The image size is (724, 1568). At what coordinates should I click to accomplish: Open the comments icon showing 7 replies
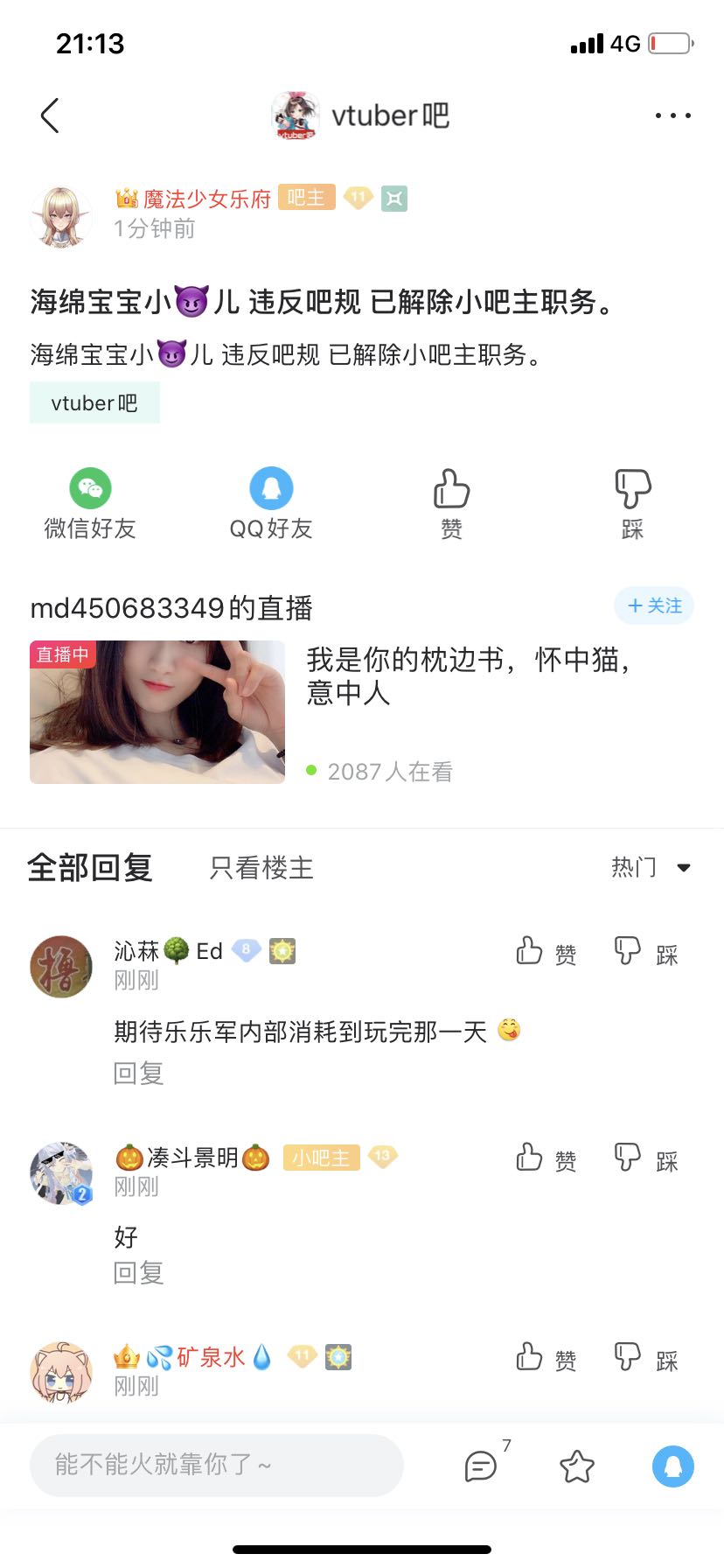(482, 1465)
